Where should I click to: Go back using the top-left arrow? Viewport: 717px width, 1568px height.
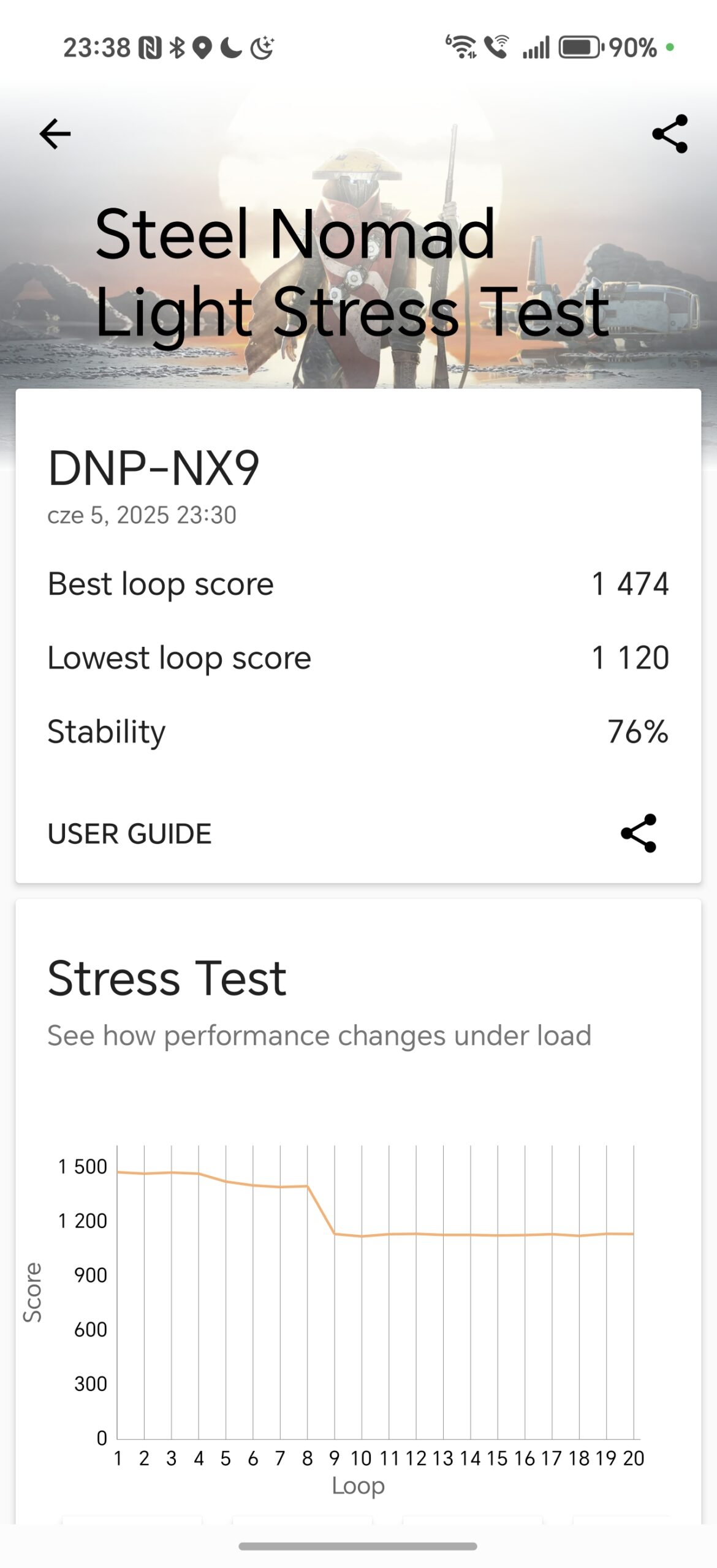[x=55, y=134]
